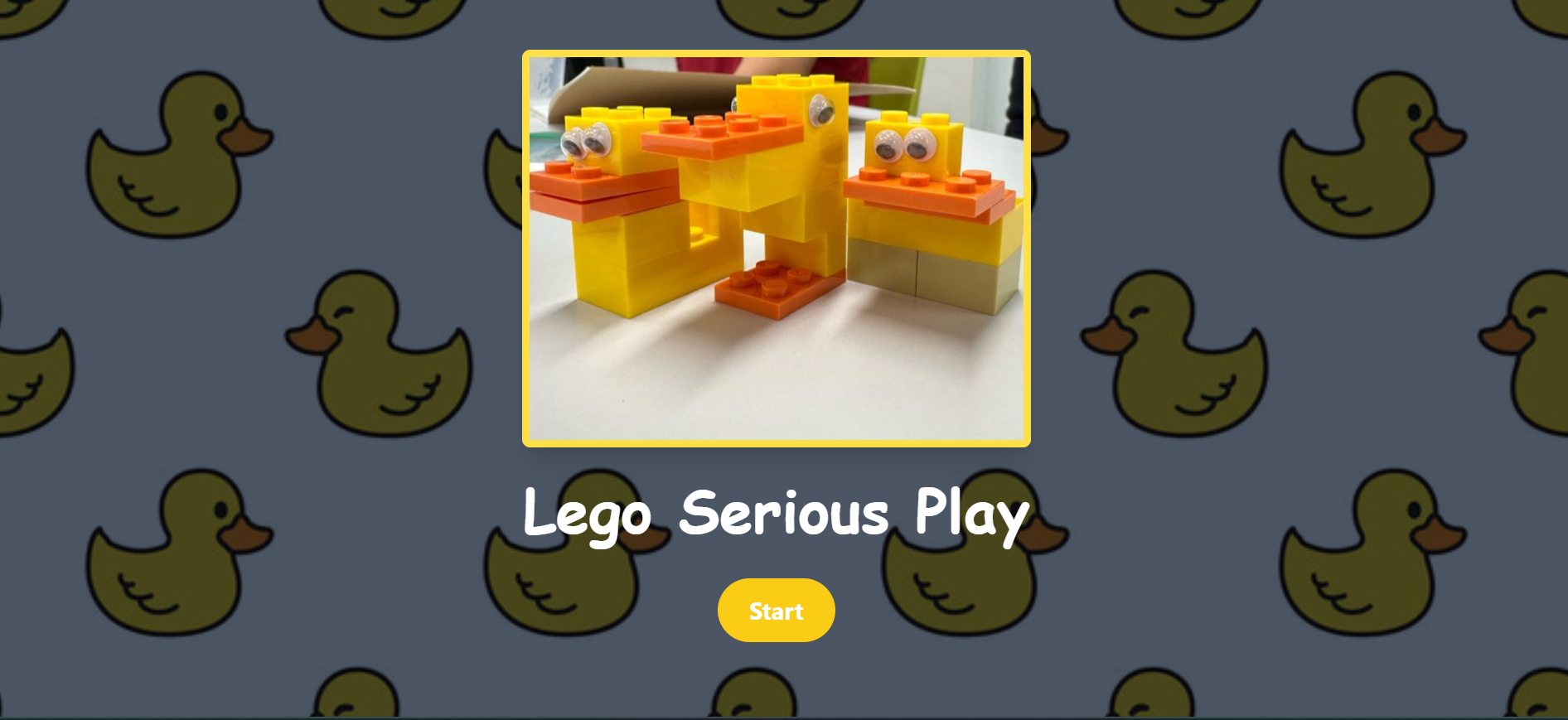Tap the yellow Start button
This screenshot has width=1568, height=720.
click(776, 611)
